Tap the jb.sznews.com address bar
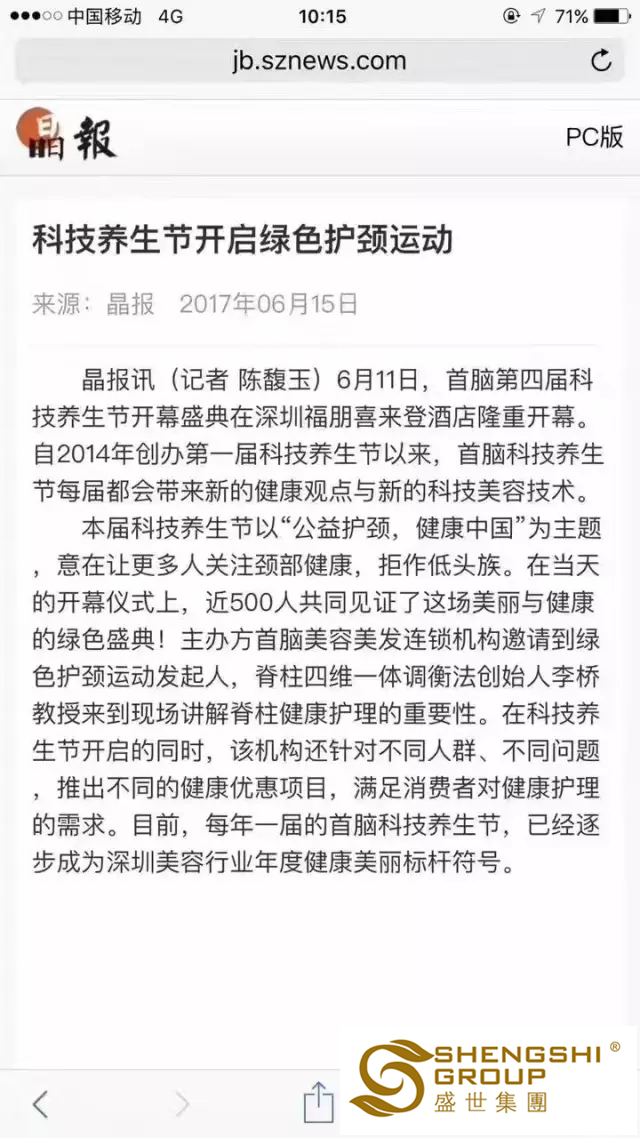 point(318,61)
